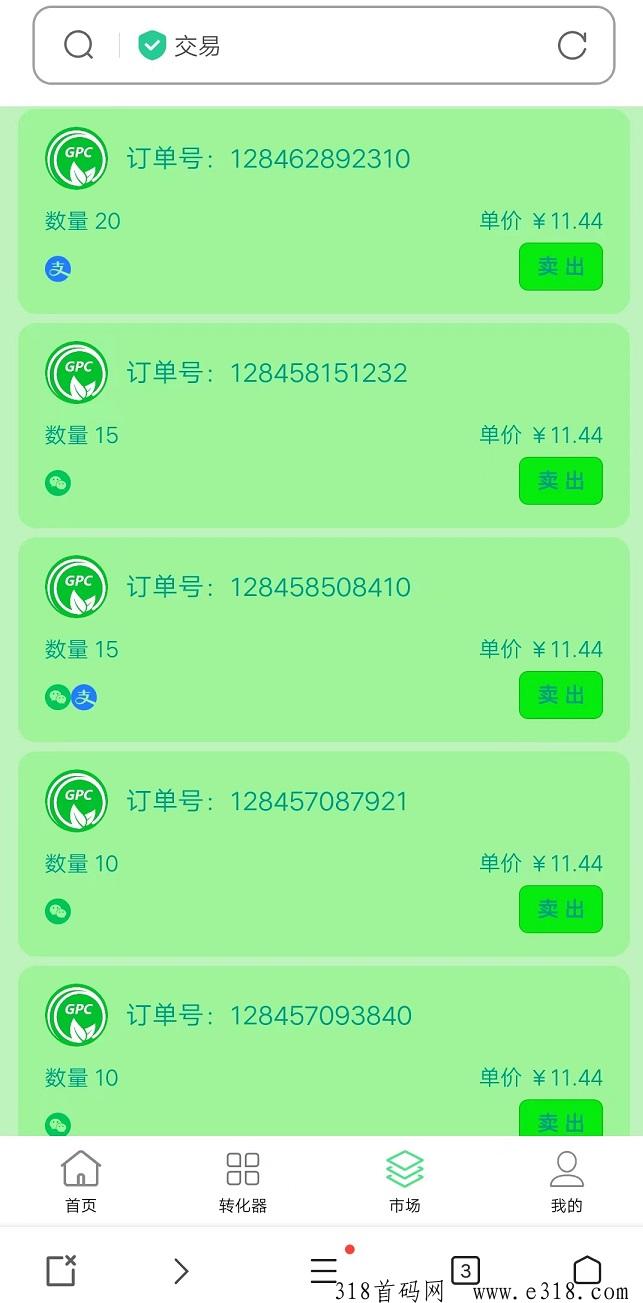Show the open browser tabs list
The width and height of the screenshot is (643, 1303).
(465, 1270)
